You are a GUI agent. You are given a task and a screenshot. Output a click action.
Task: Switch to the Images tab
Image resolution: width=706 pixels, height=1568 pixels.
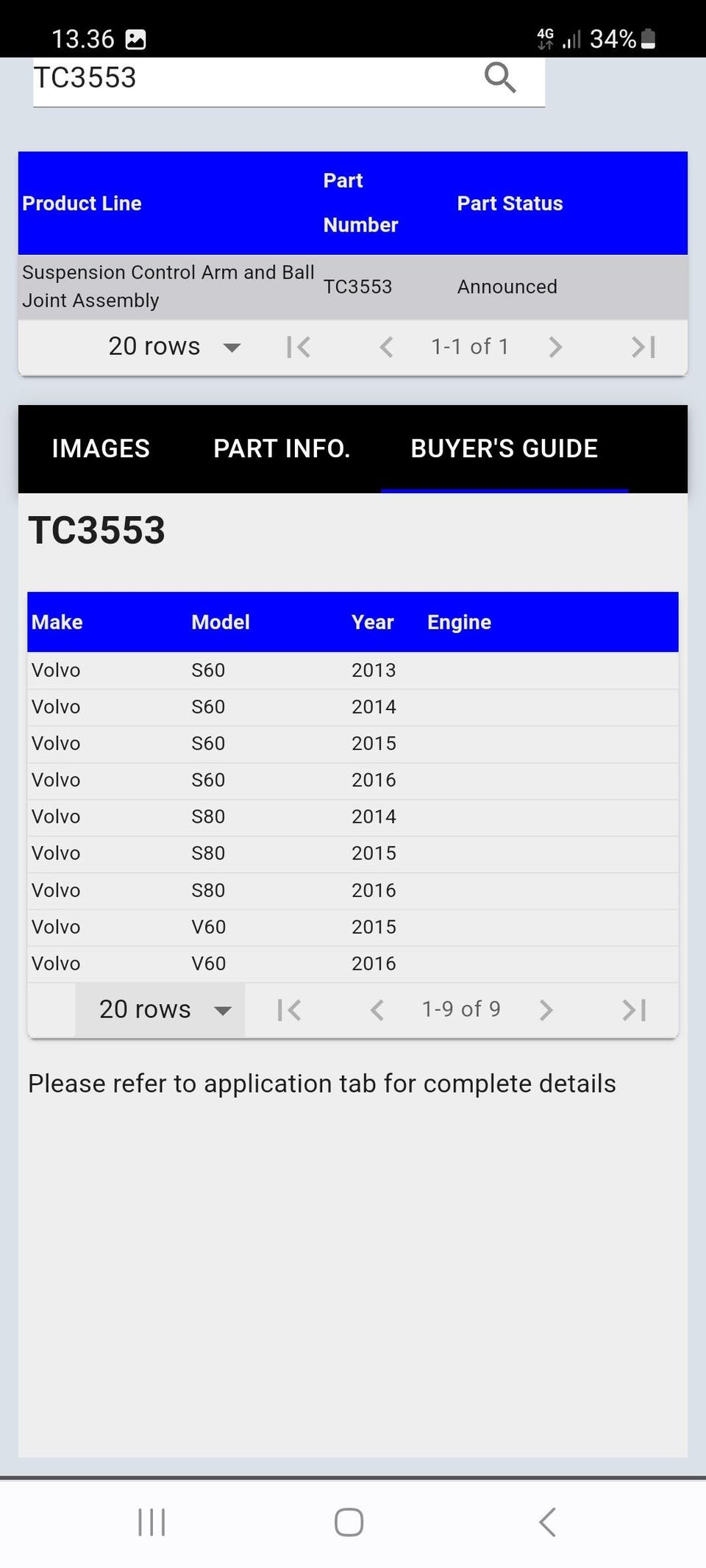pos(101,448)
